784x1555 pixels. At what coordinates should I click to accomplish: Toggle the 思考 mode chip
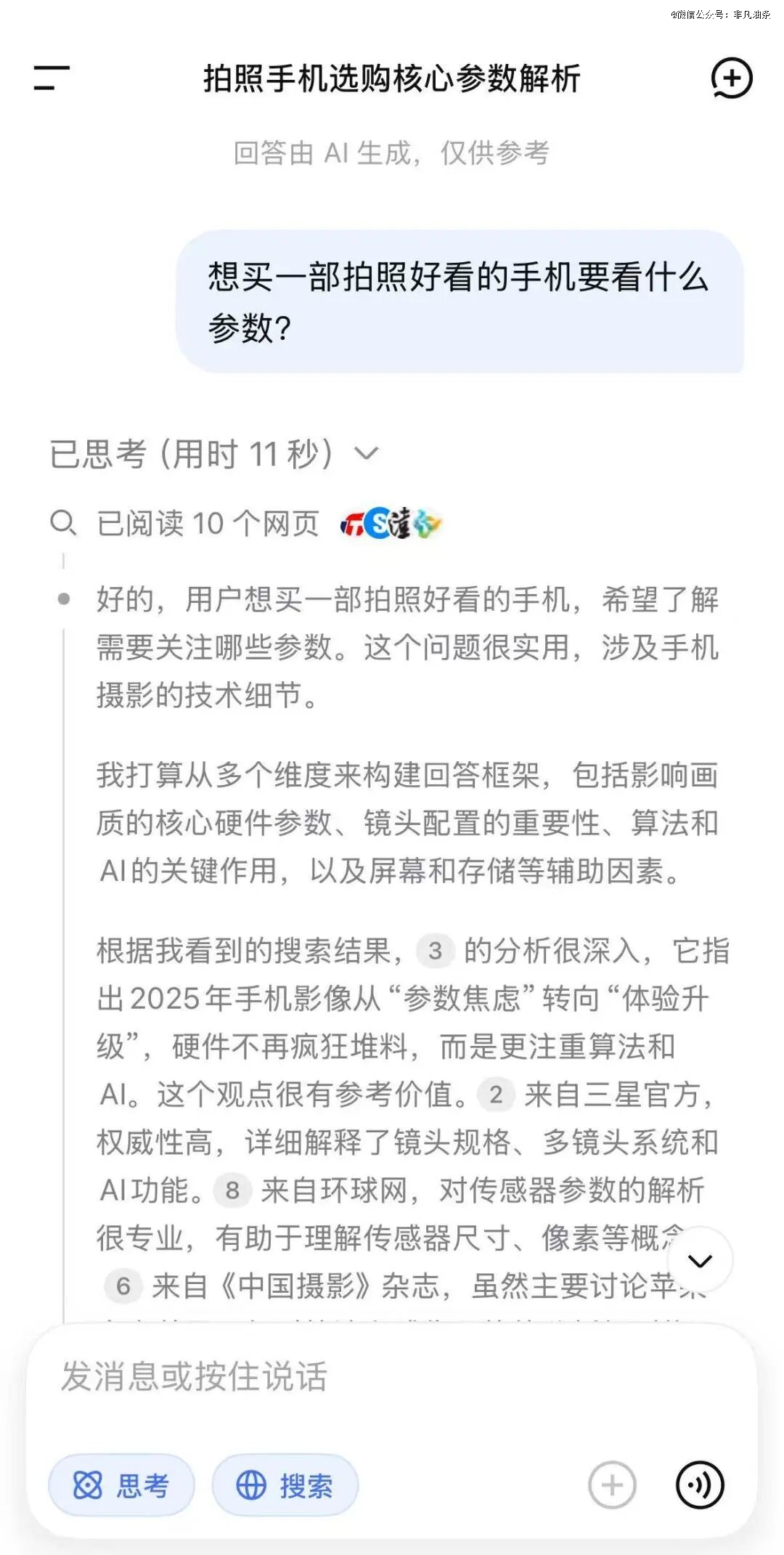(x=121, y=1485)
